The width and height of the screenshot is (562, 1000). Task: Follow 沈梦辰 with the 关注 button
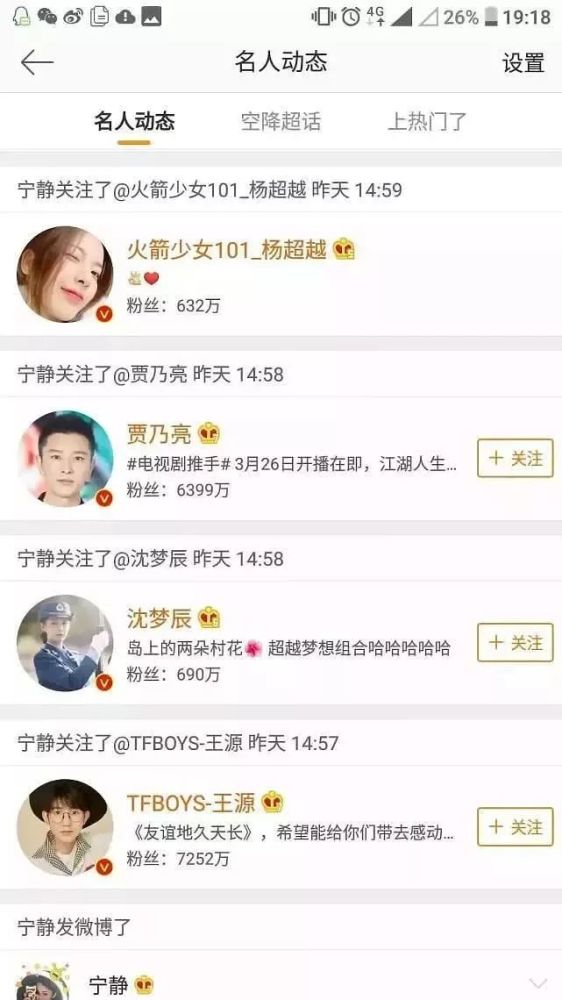(515, 642)
